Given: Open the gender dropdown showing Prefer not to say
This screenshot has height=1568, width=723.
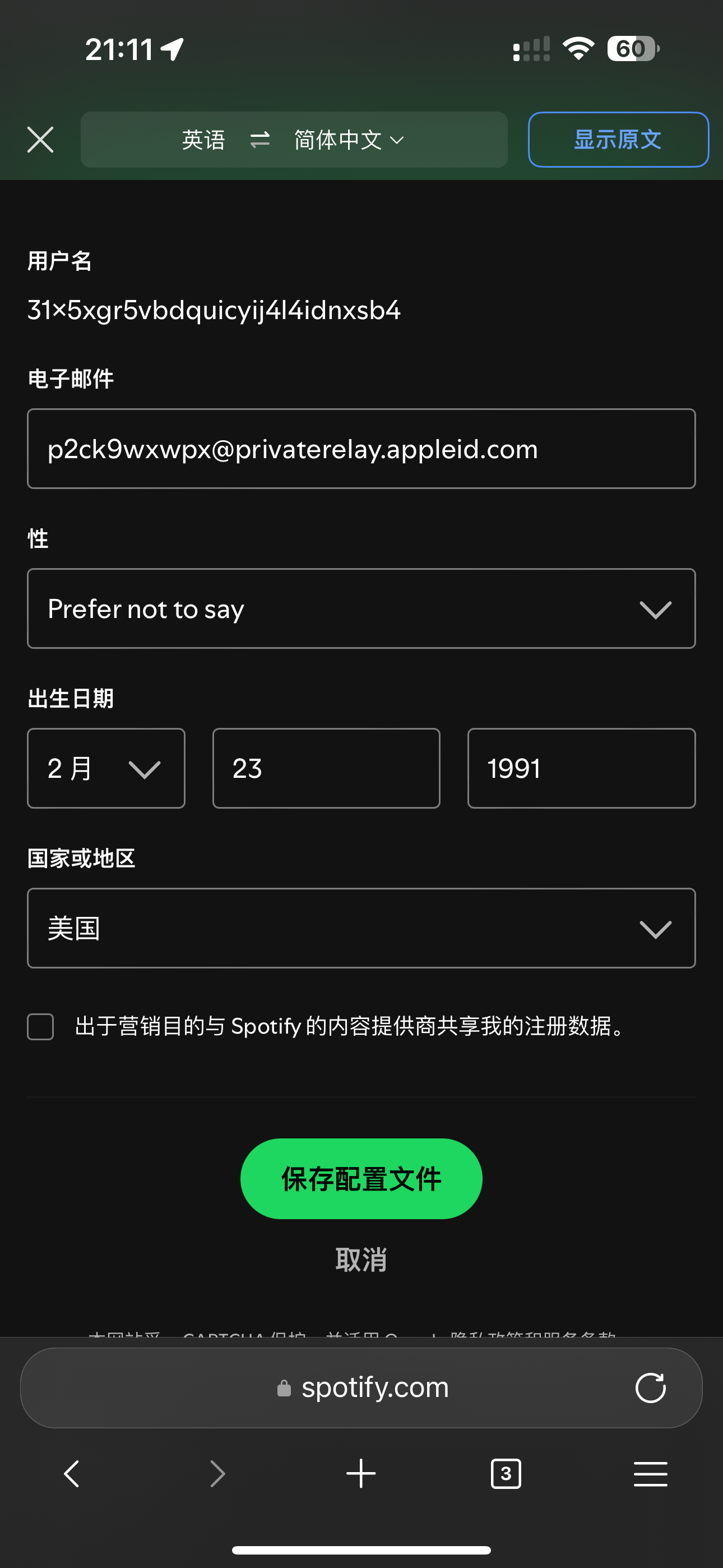Looking at the screenshot, I should tap(361, 608).
